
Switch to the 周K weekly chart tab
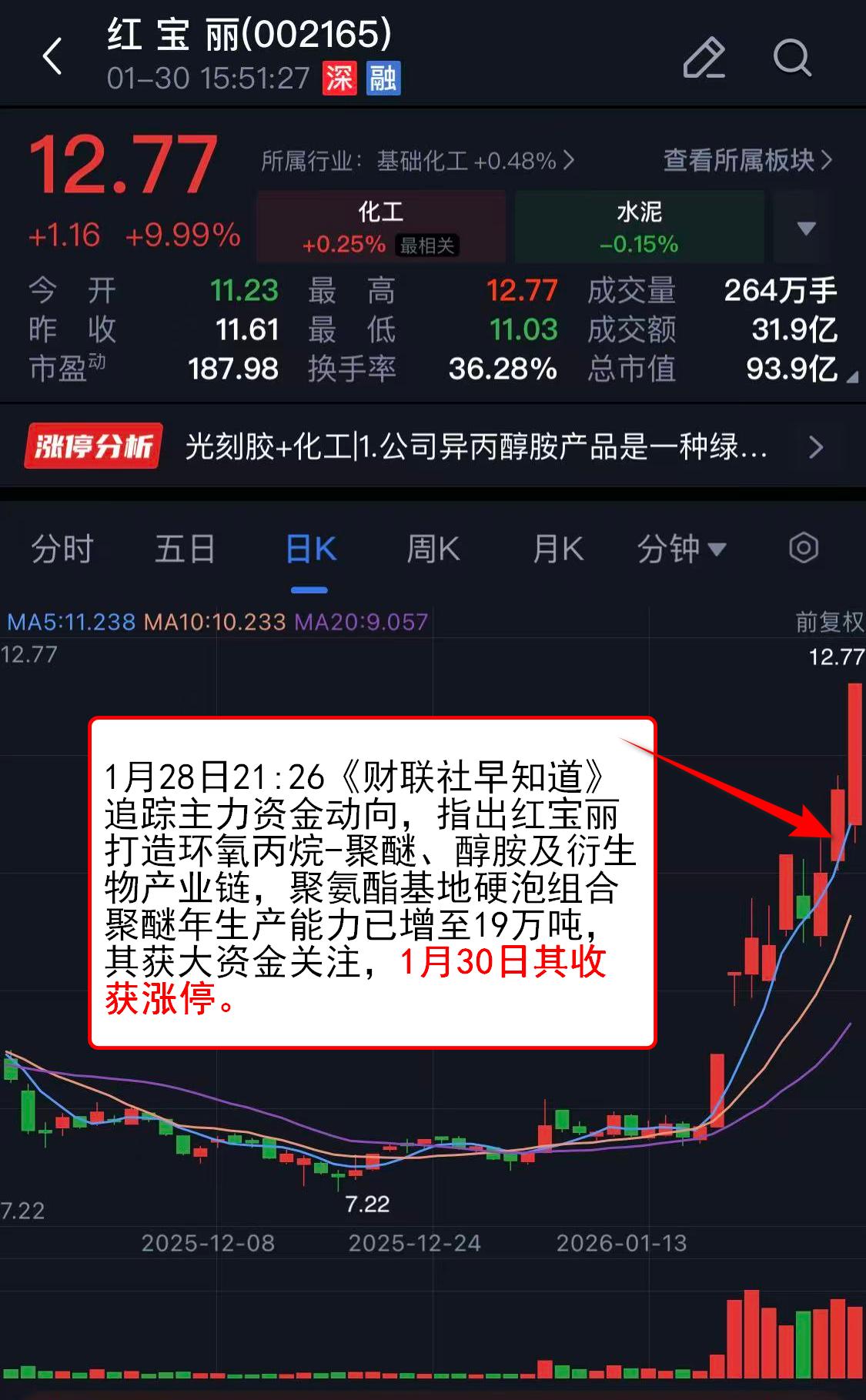click(433, 549)
